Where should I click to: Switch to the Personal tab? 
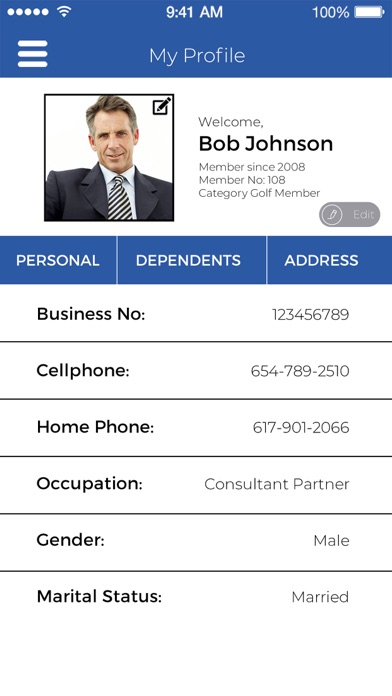(58, 260)
